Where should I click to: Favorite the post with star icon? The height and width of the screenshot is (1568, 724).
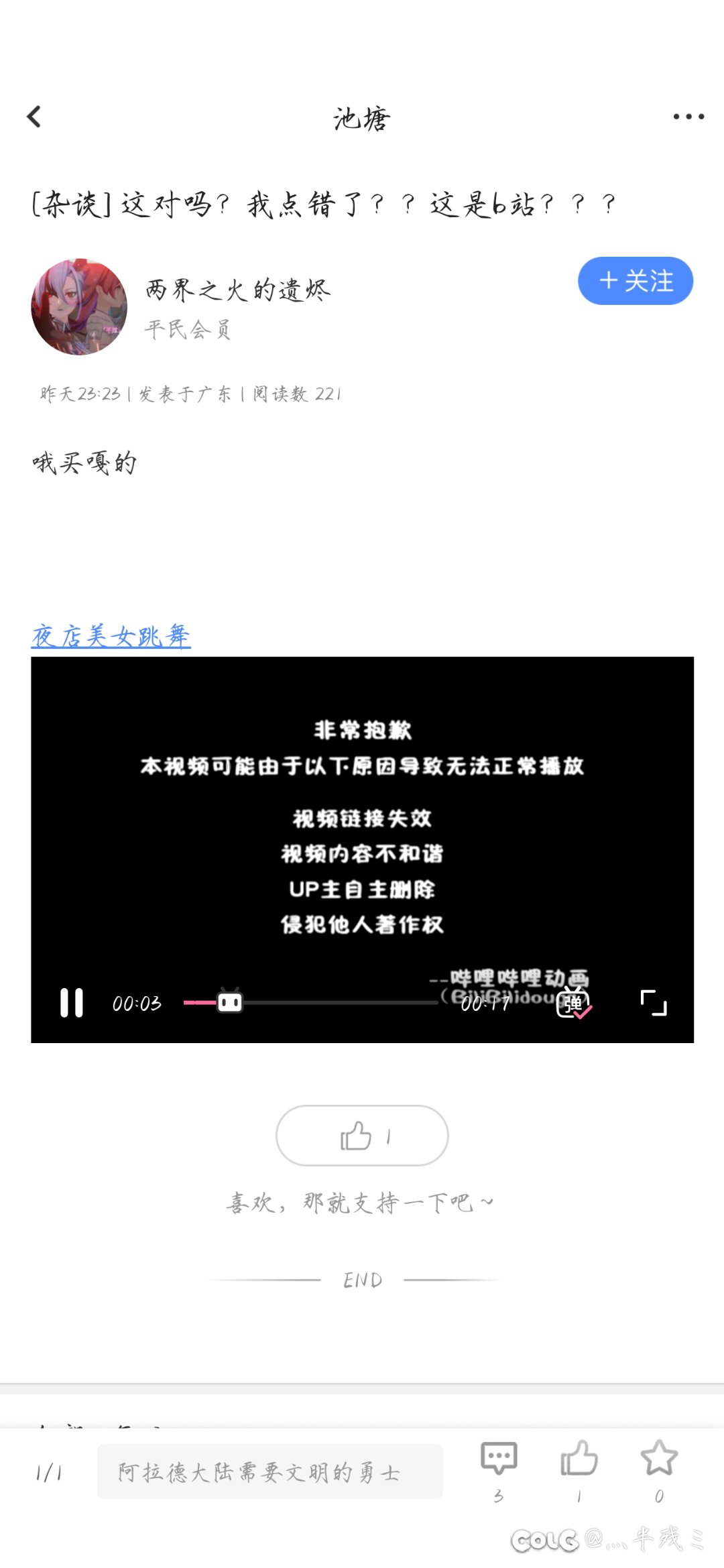coord(659,1459)
